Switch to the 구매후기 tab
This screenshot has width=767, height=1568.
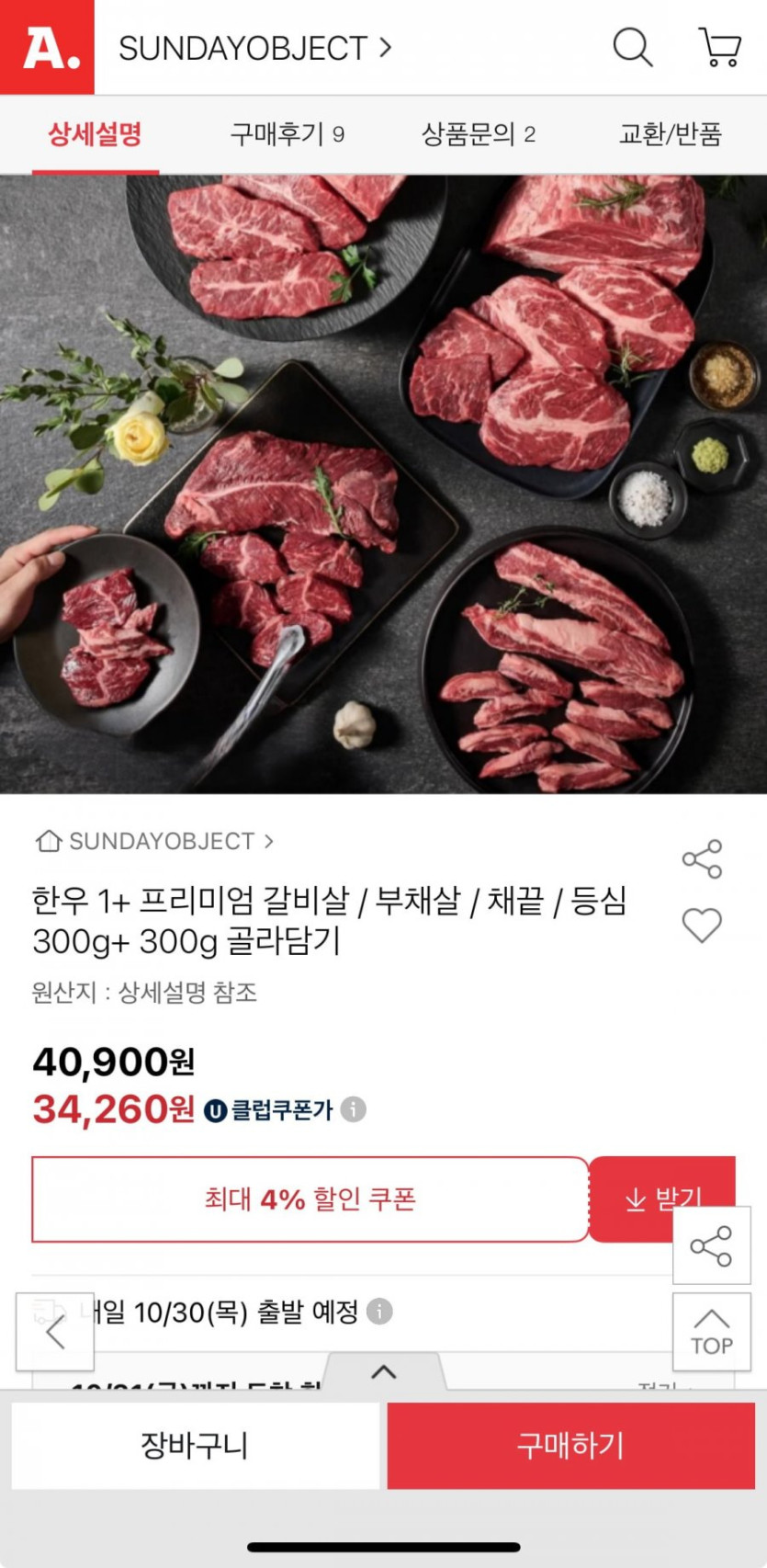(287, 135)
